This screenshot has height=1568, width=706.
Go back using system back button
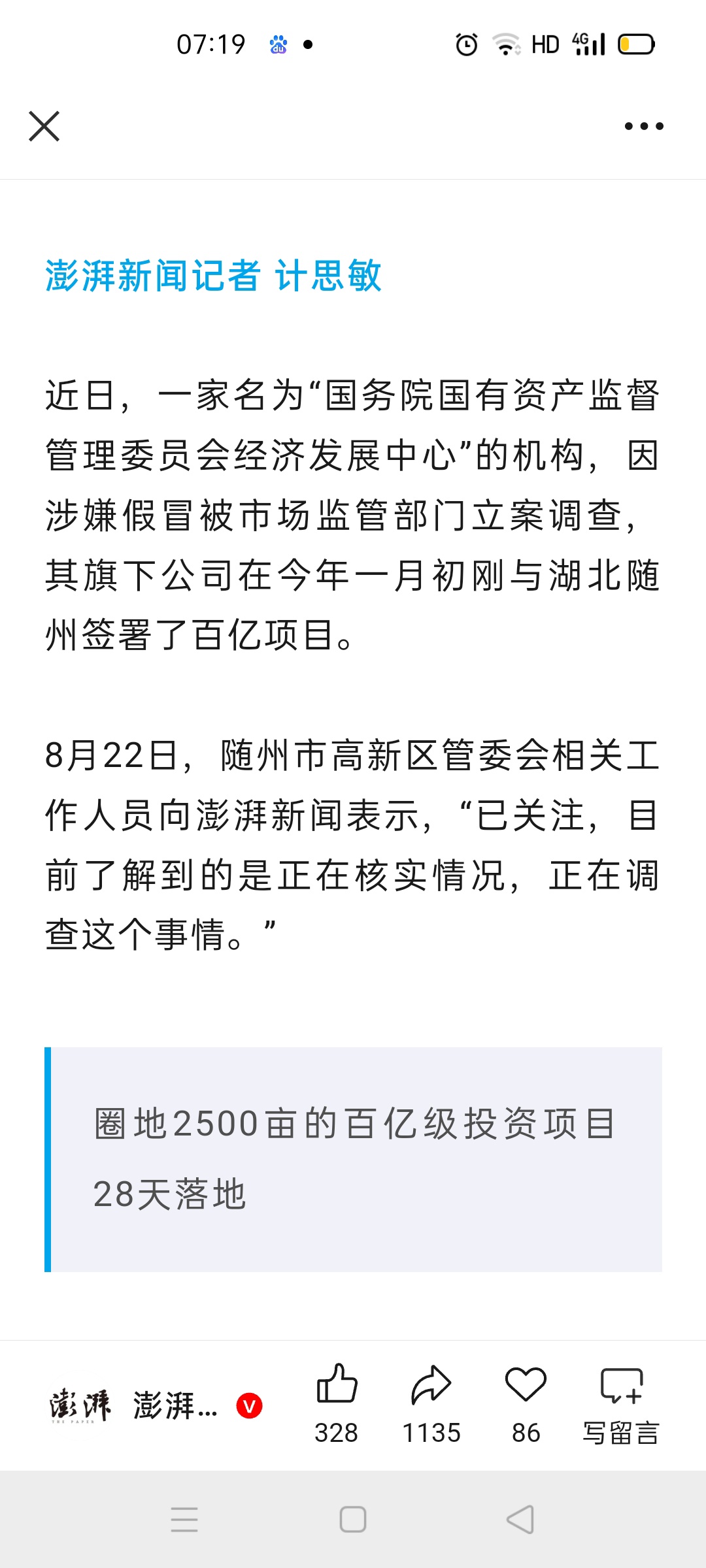pos(520,1520)
